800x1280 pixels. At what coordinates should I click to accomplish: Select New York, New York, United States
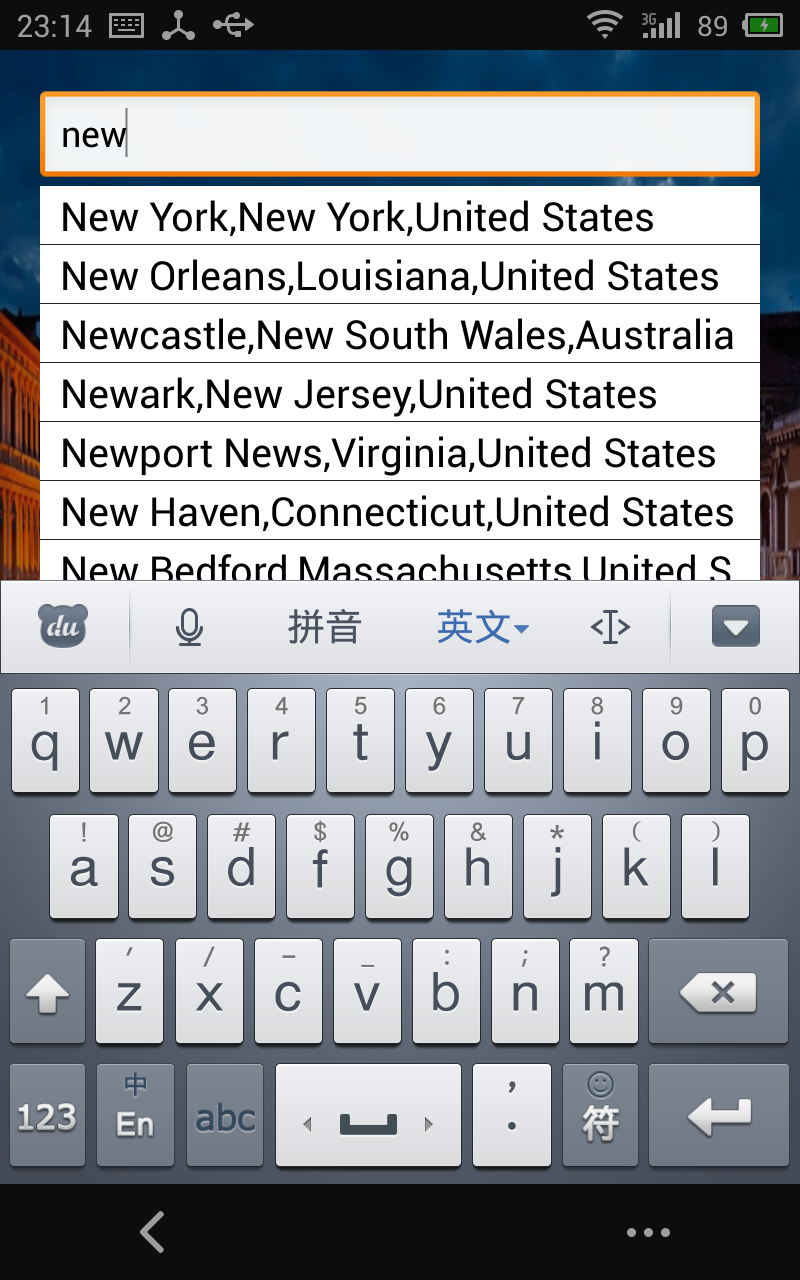(400, 216)
